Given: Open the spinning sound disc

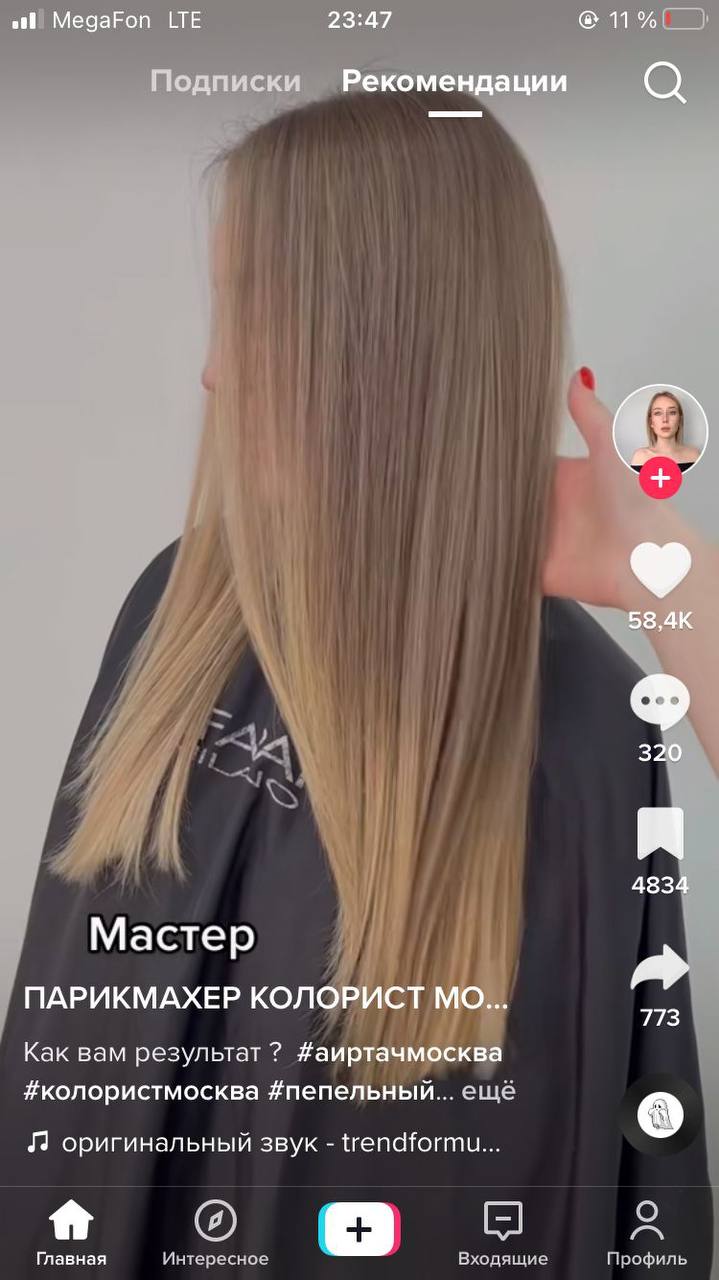Looking at the screenshot, I should click(x=661, y=1114).
